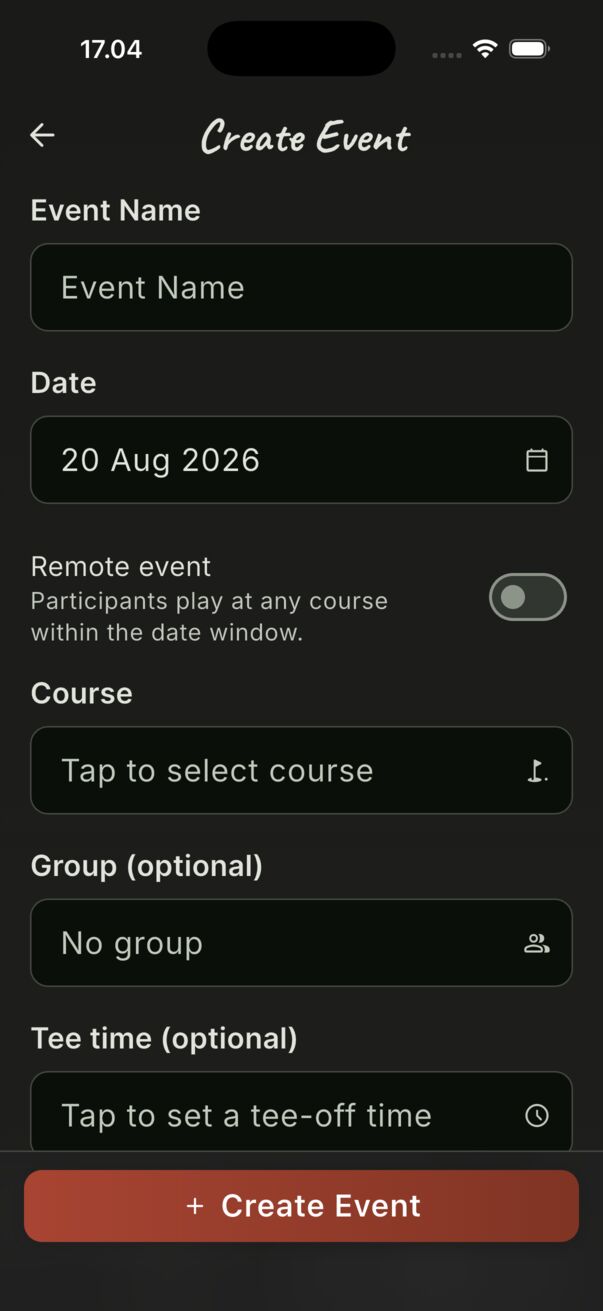Tap to select course field
The height and width of the screenshot is (1311, 603).
[x=301, y=770]
